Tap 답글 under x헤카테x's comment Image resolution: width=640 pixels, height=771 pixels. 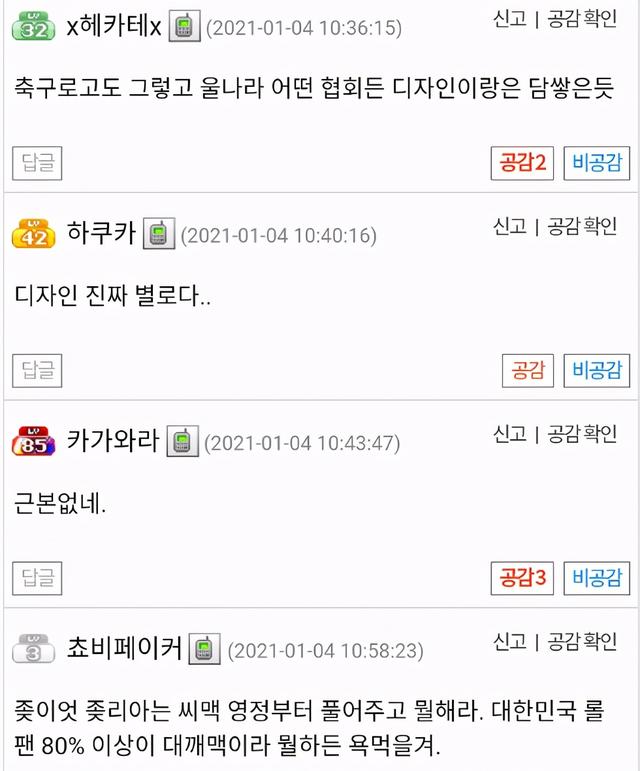(x=37, y=163)
